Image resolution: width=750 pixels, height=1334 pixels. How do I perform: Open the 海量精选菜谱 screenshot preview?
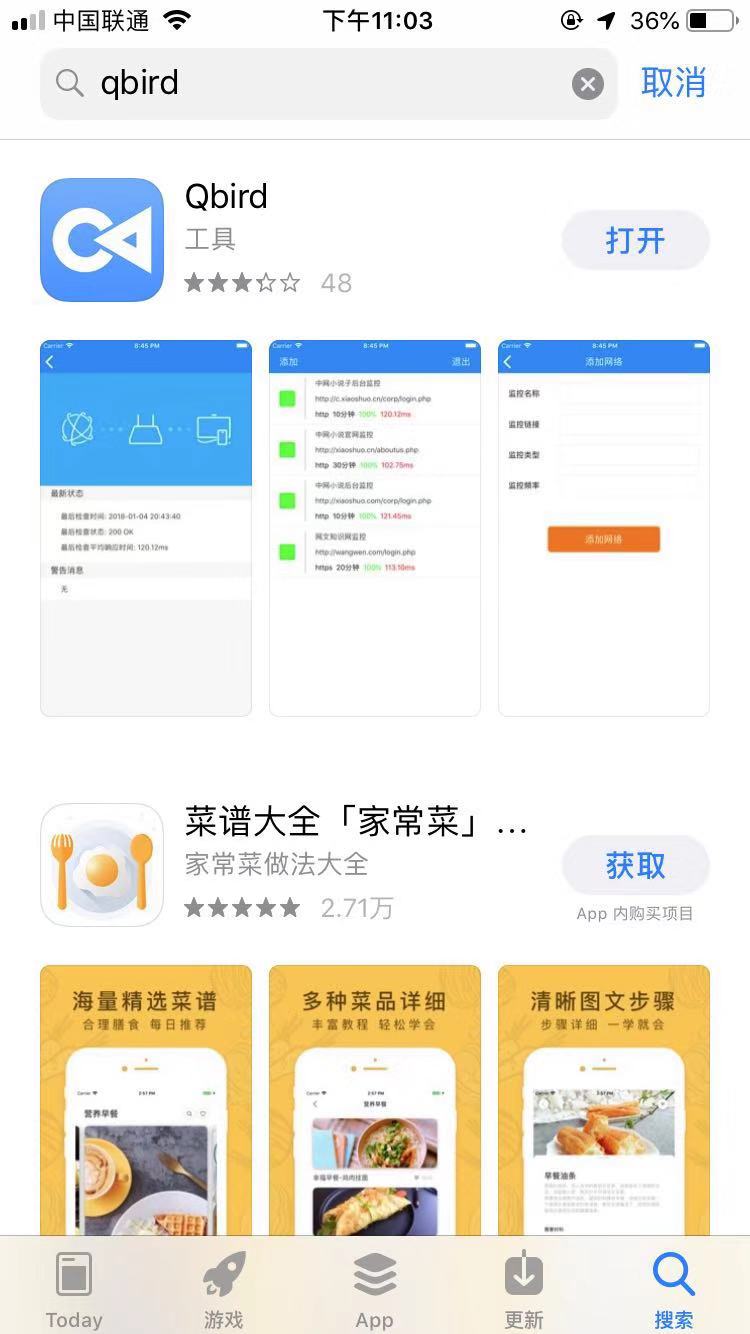[x=146, y=1100]
